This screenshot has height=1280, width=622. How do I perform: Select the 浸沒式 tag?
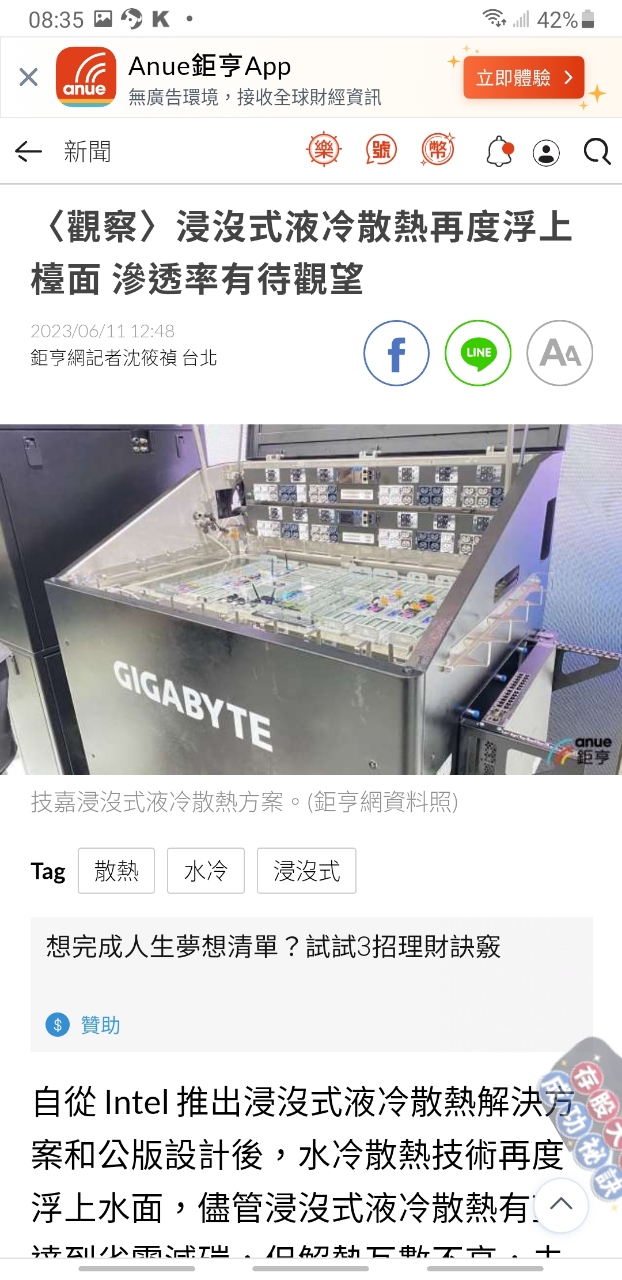coord(306,871)
